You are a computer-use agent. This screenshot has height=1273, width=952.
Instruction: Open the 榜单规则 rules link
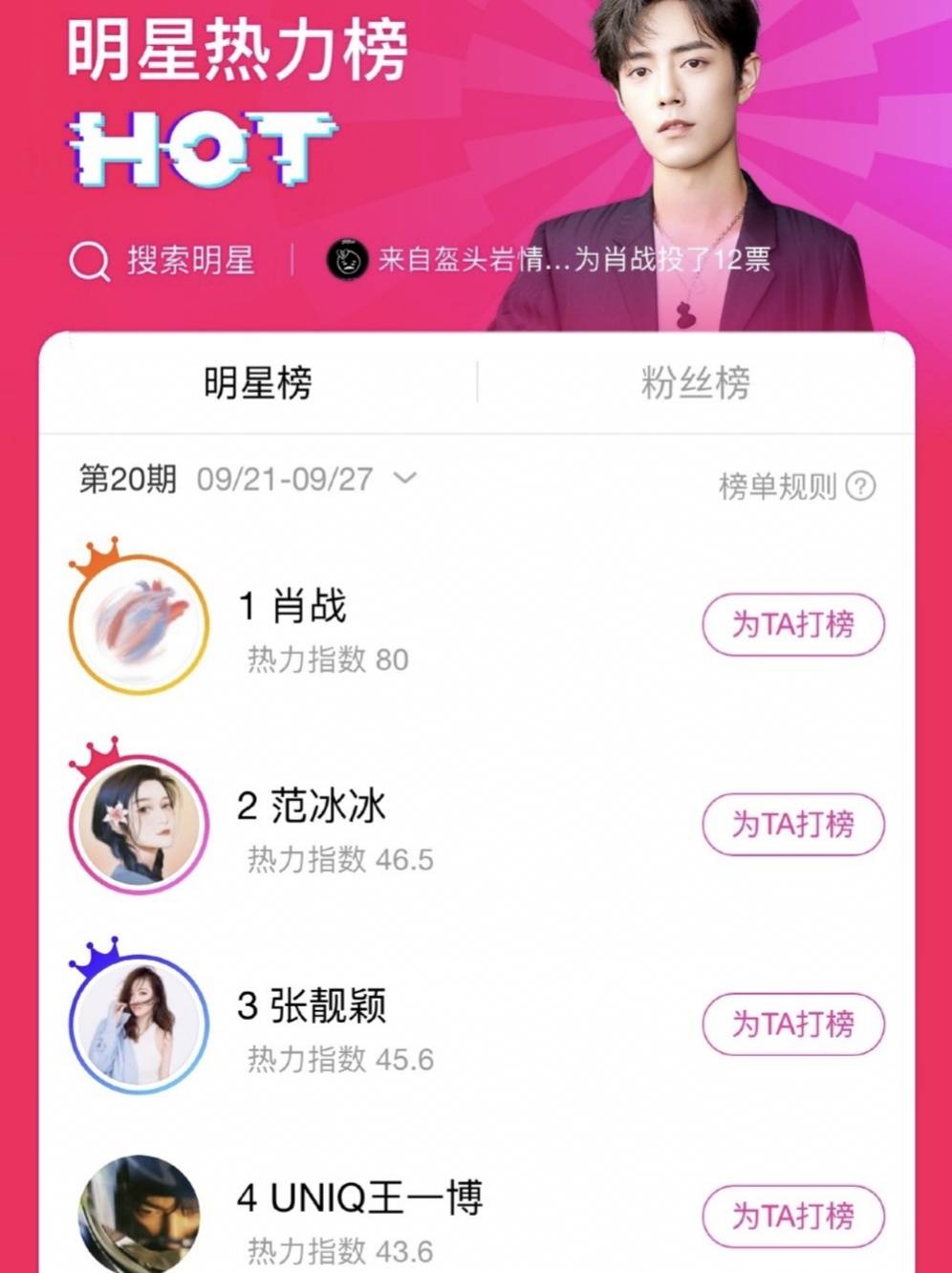(774, 485)
